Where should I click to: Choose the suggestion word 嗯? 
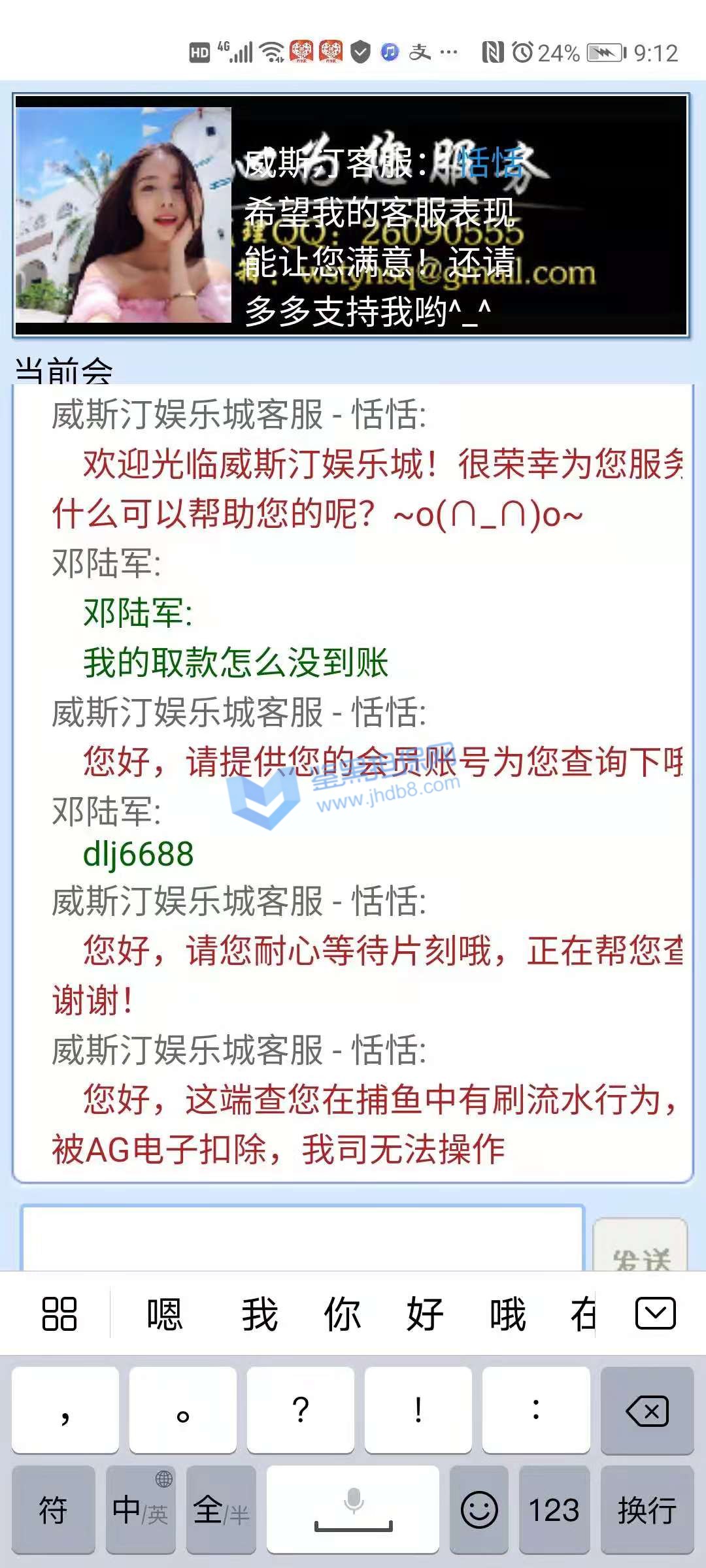click(164, 1314)
